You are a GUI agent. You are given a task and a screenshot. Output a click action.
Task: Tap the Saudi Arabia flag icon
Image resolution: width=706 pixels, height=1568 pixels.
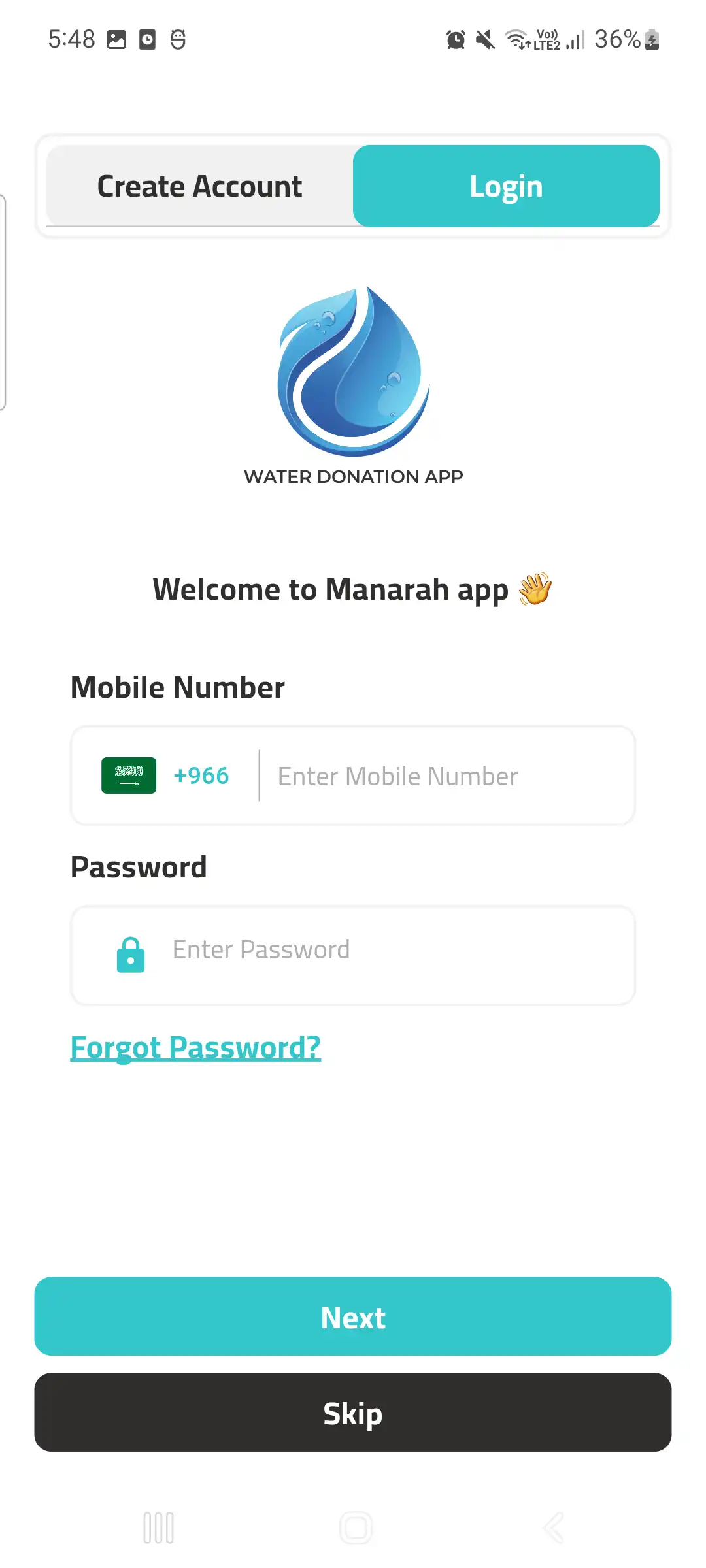pyautogui.click(x=129, y=776)
